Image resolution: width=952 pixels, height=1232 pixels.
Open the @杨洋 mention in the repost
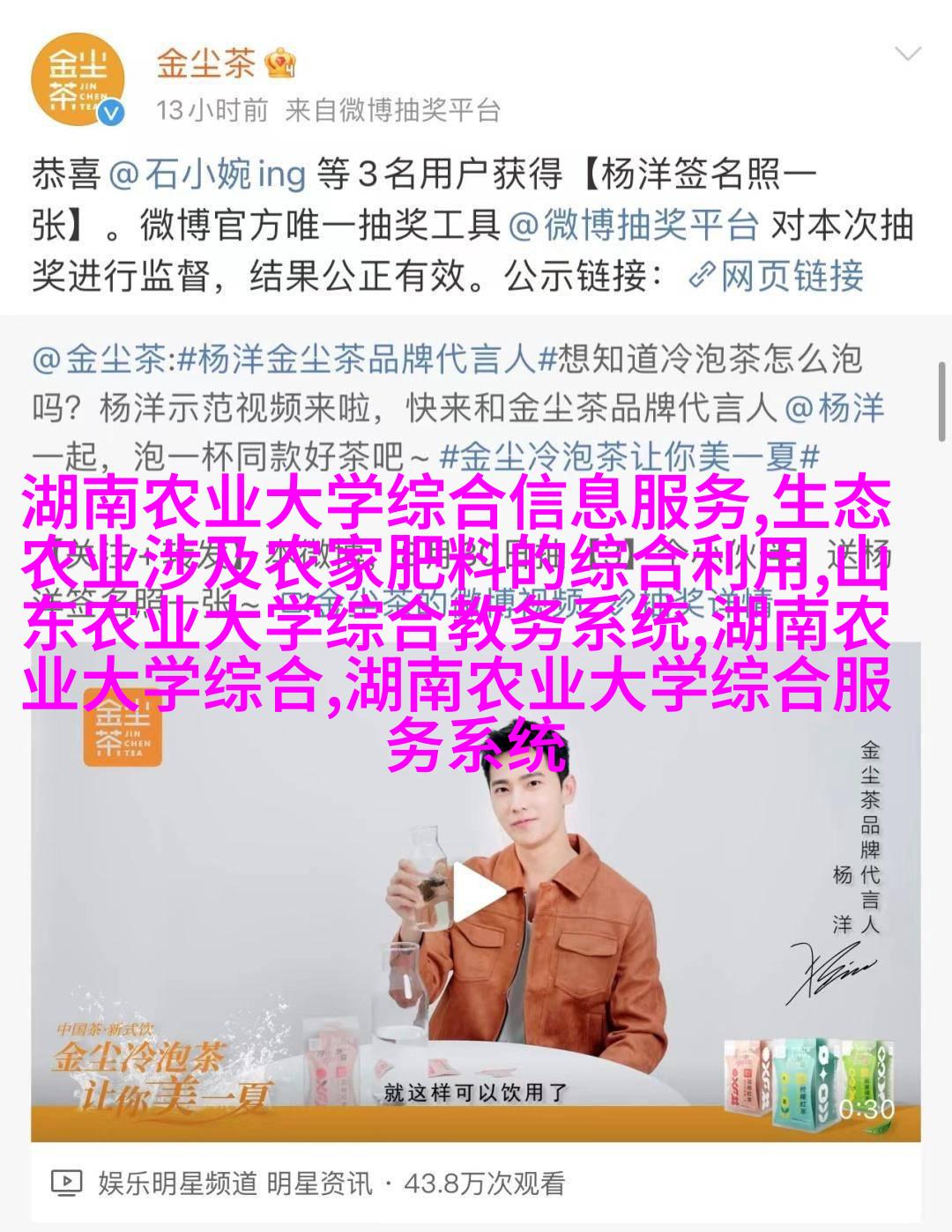point(834,408)
